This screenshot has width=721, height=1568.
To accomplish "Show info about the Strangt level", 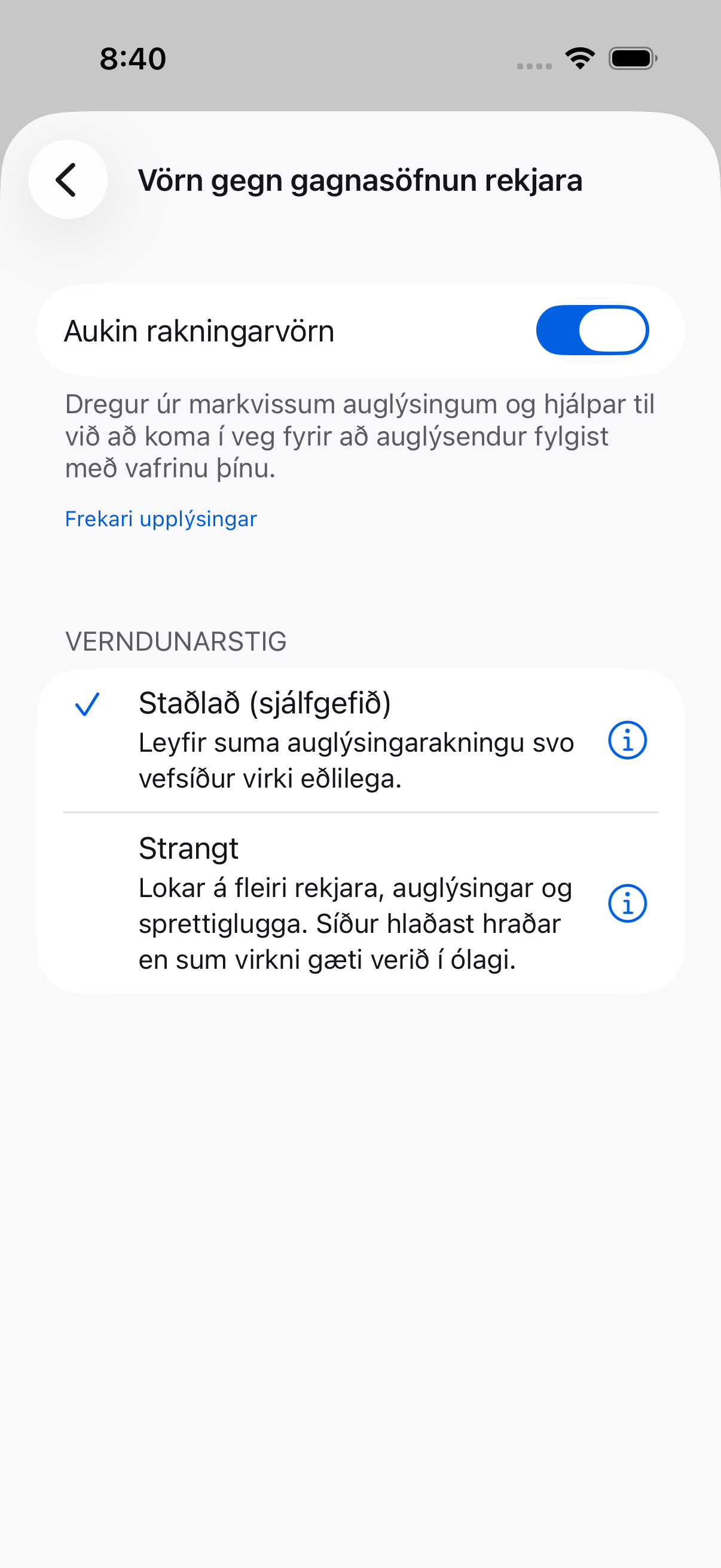I will click(627, 904).
